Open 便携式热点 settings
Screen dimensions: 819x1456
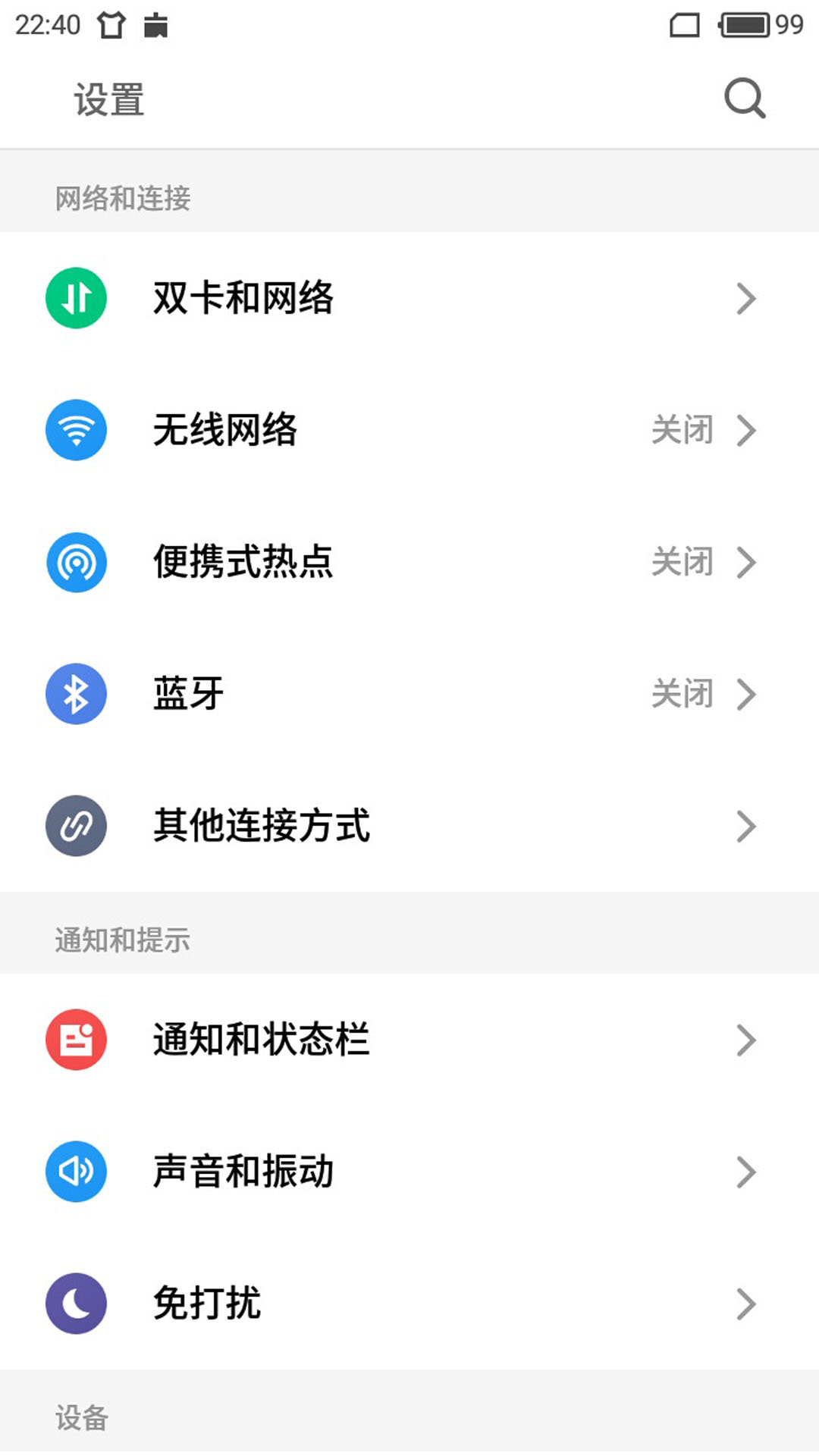point(409,562)
